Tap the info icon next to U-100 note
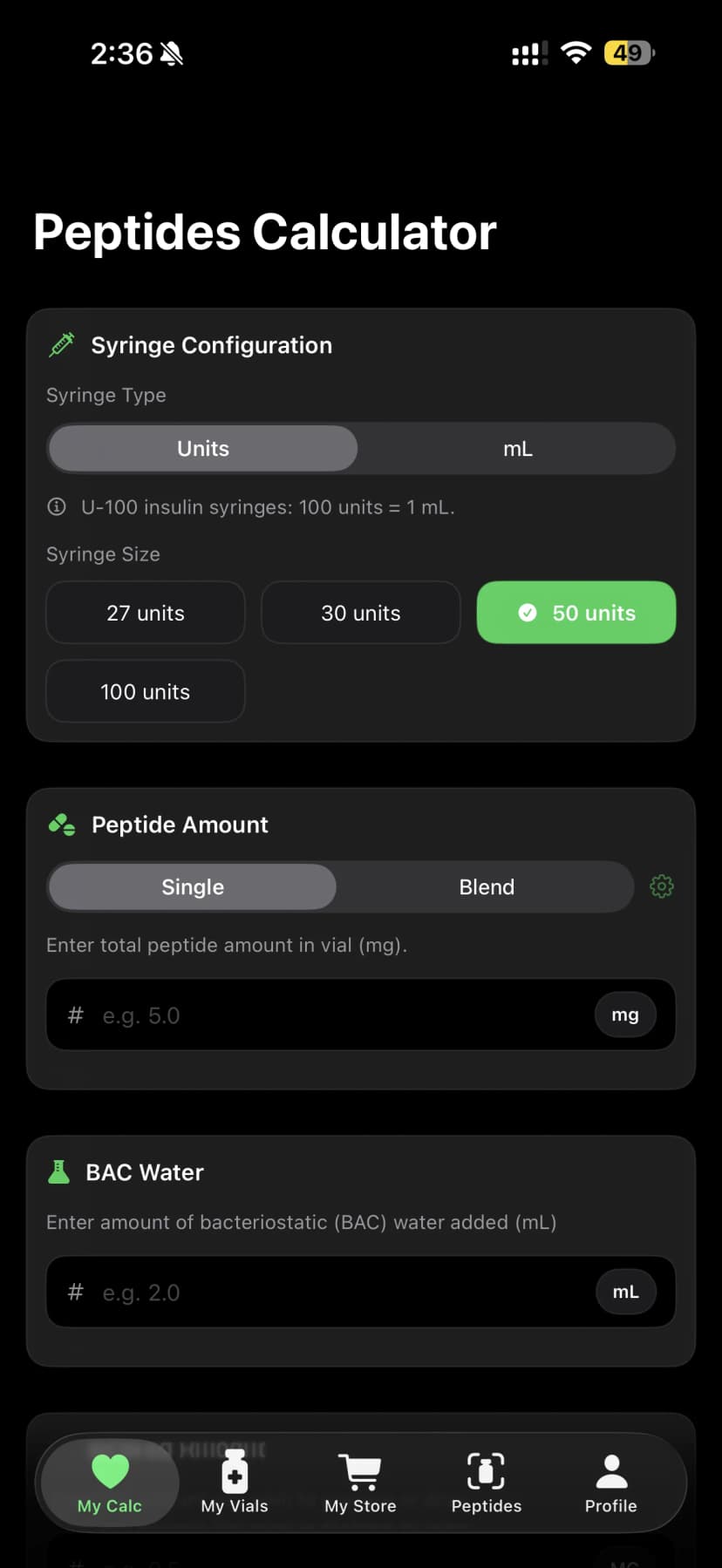Image resolution: width=722 pixels, height=1568 pixels. (x=56, y=506)
